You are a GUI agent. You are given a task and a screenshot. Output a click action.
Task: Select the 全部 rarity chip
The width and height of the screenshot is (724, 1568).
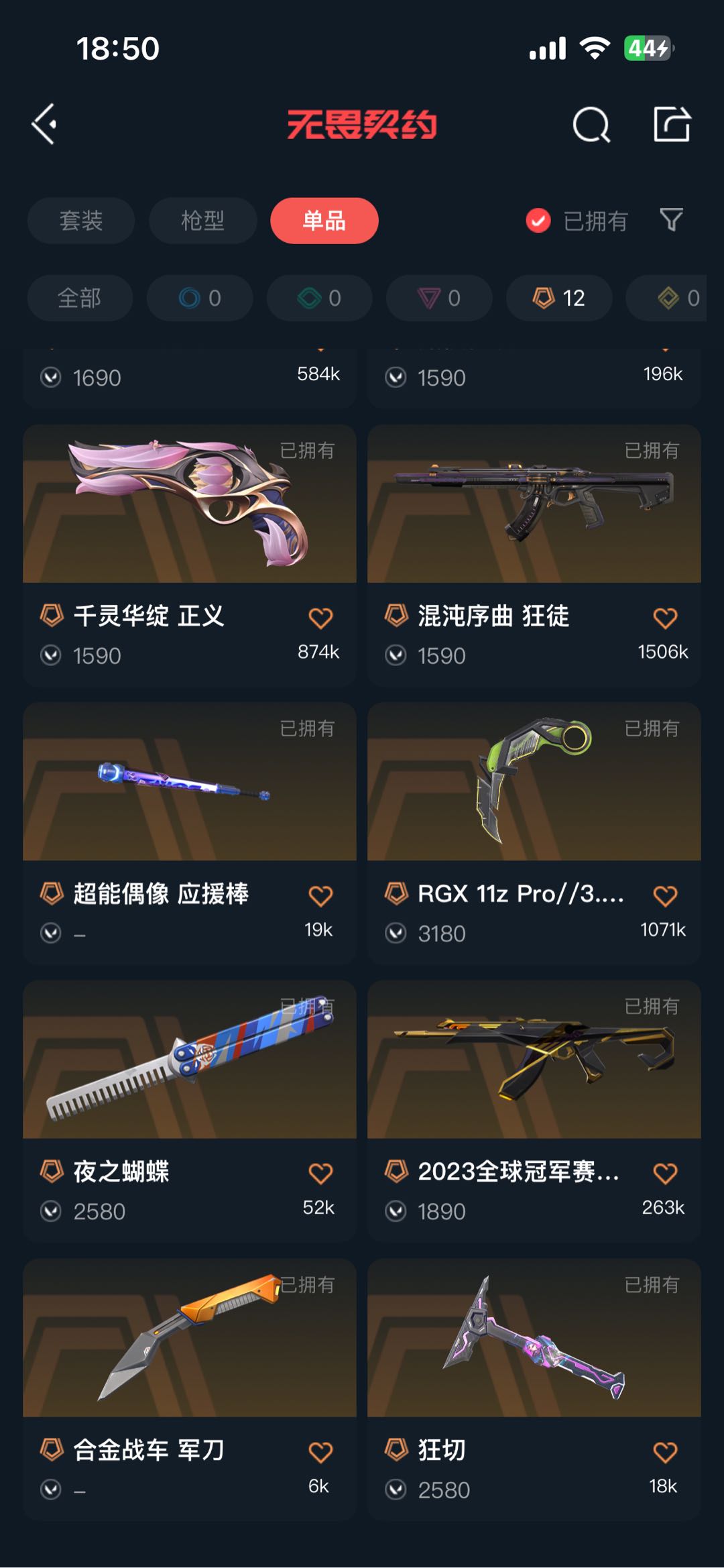click(x=80, y=298)
